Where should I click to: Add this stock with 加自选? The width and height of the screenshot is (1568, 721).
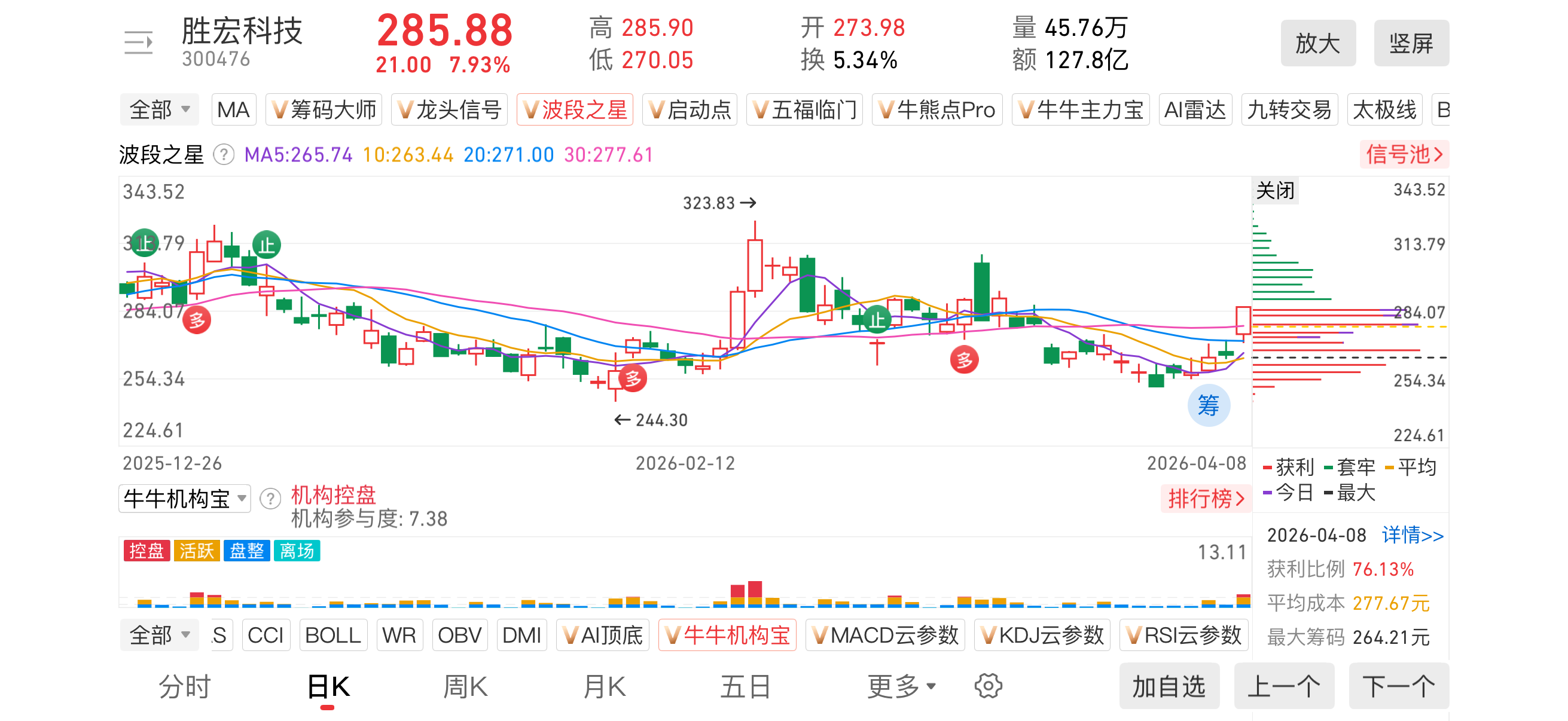click(1169, 687)
